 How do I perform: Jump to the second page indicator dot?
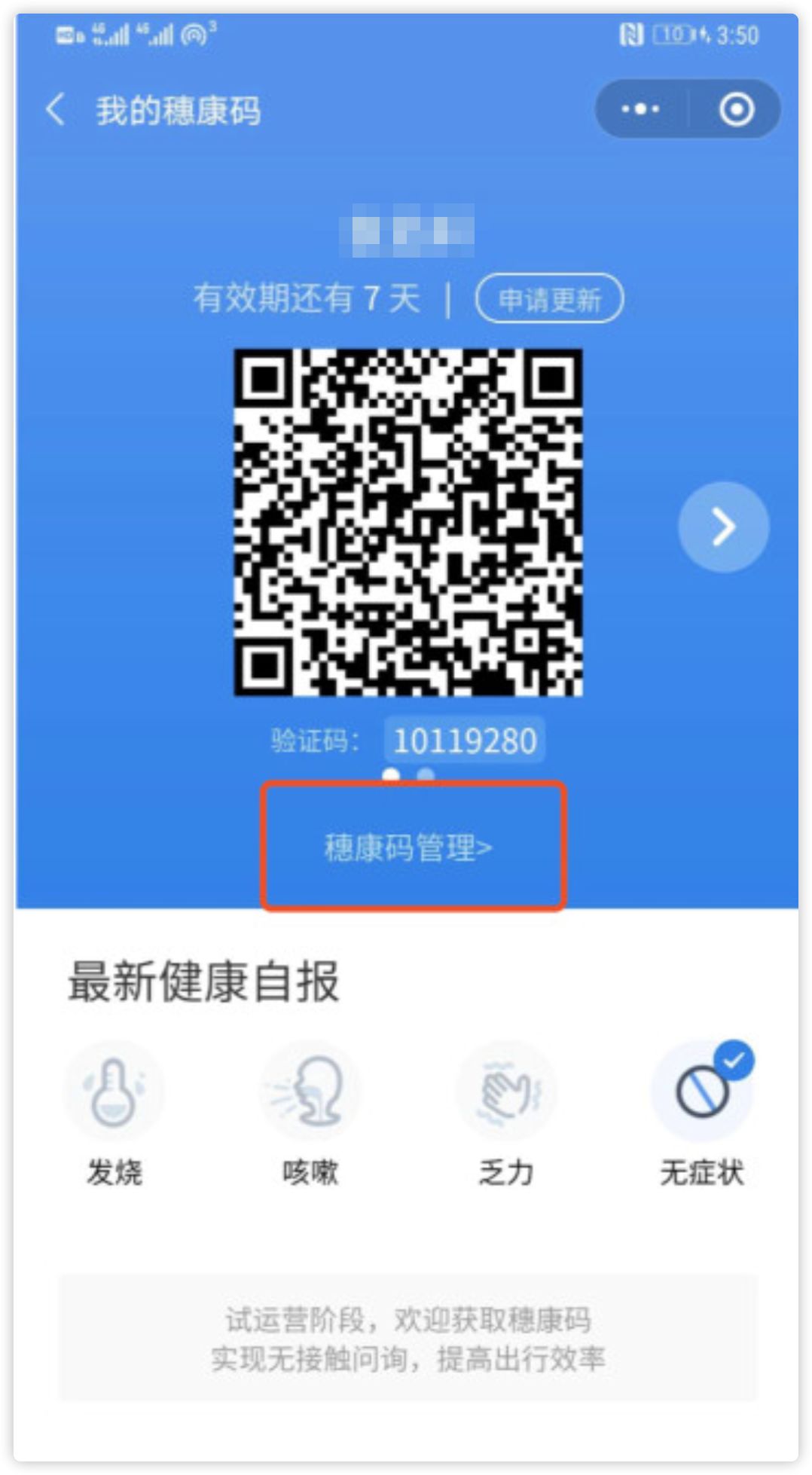426,774
